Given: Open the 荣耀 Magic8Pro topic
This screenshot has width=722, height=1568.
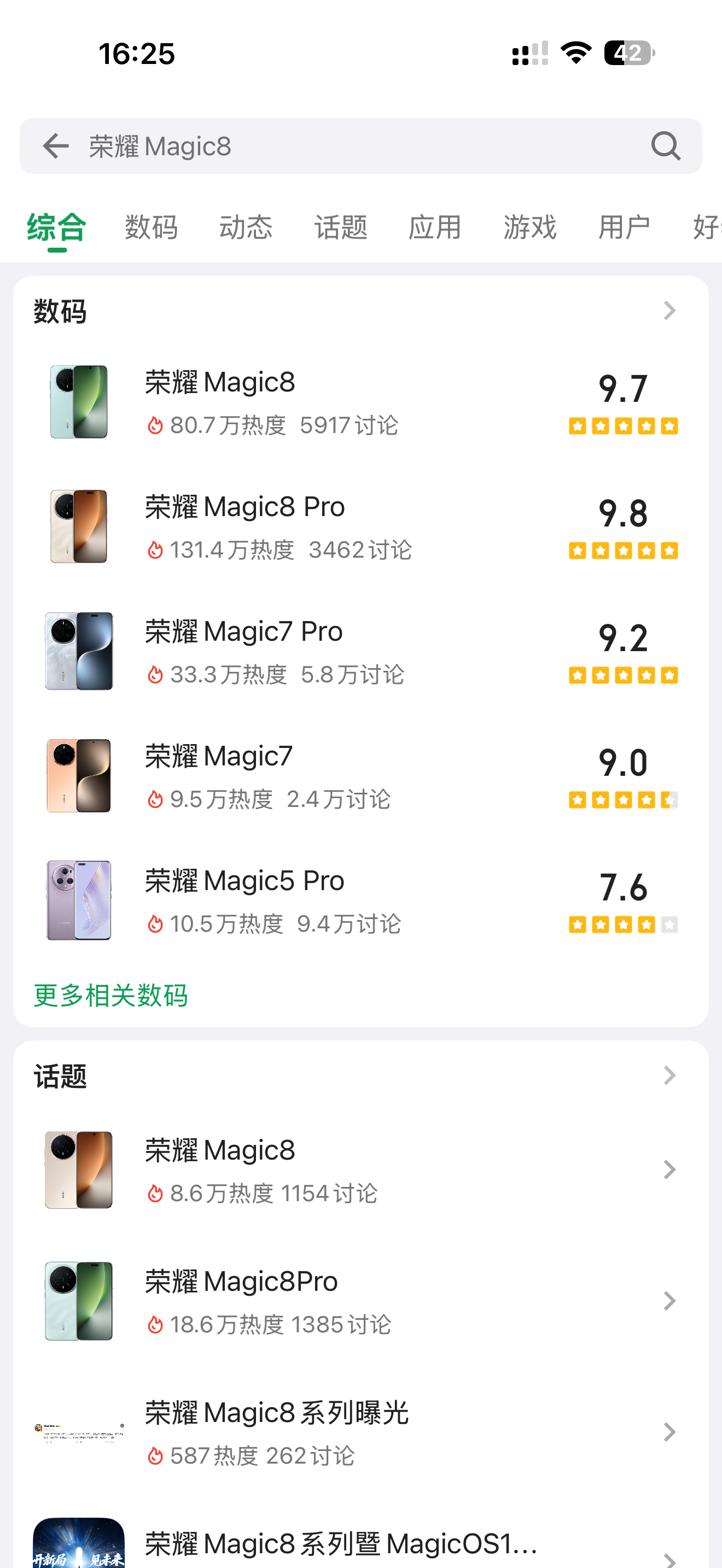Looking at the screenshot, I should pos(359,1301).
